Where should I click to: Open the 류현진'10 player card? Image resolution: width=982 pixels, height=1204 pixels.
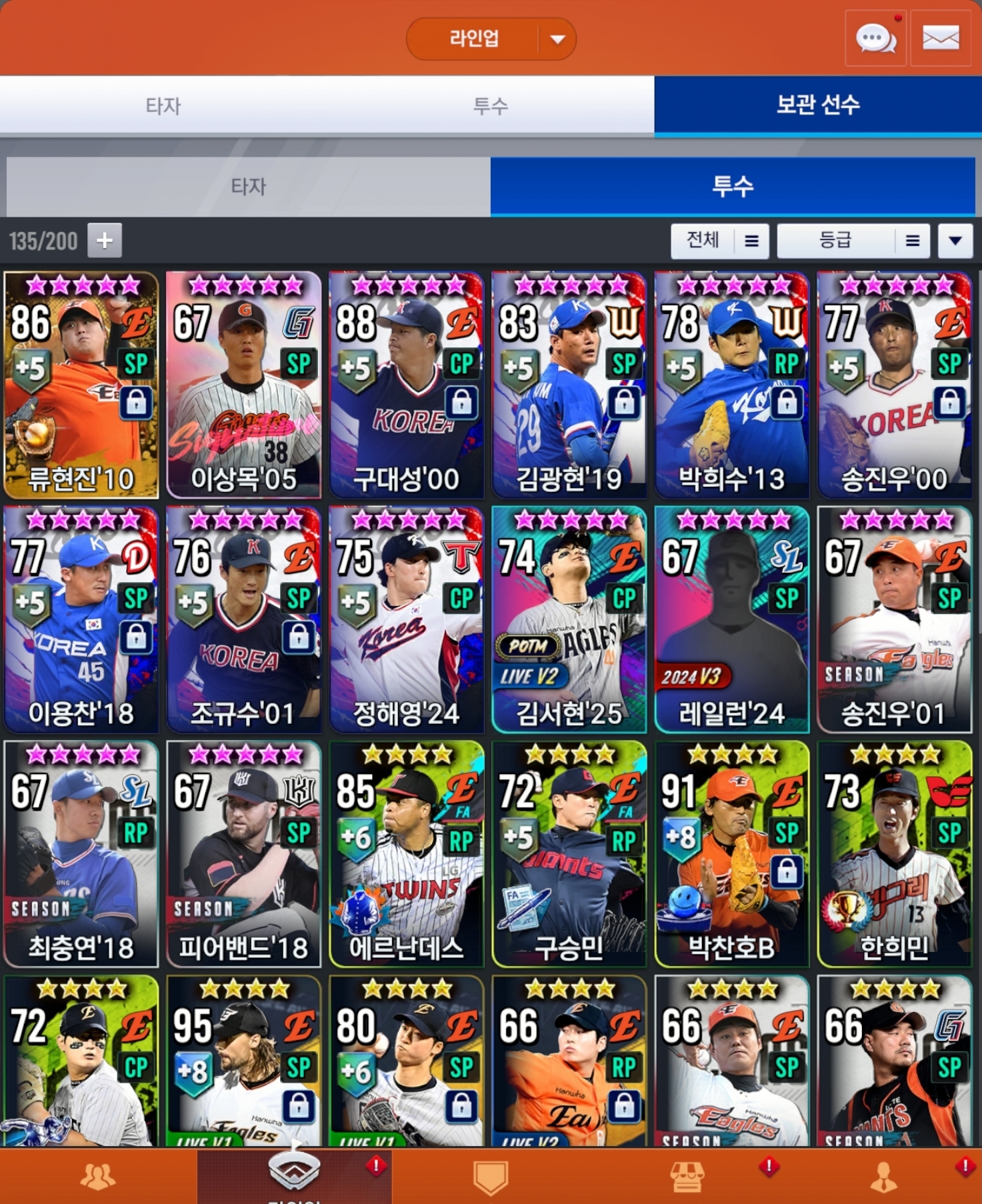81,385
